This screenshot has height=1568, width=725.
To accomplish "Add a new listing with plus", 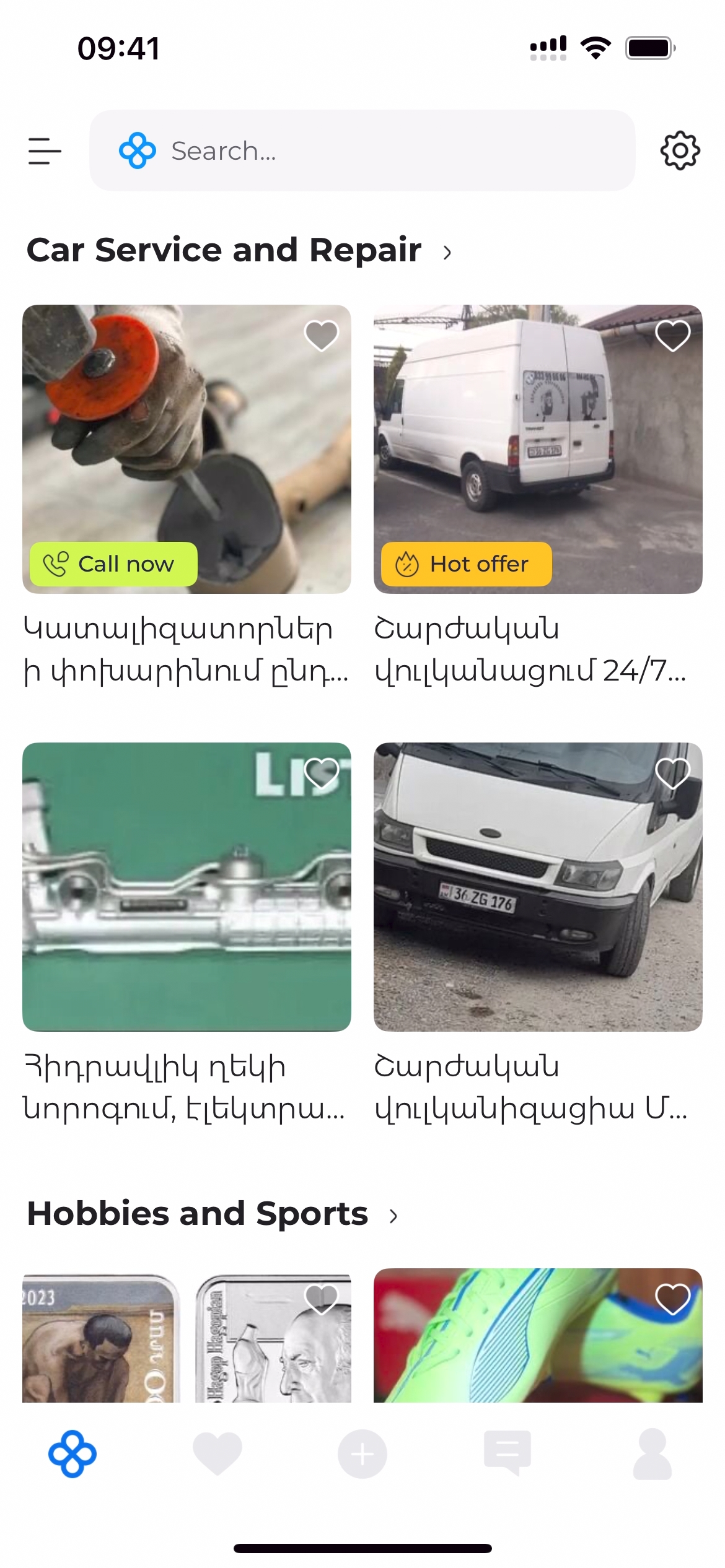I will coord(362,1454).
